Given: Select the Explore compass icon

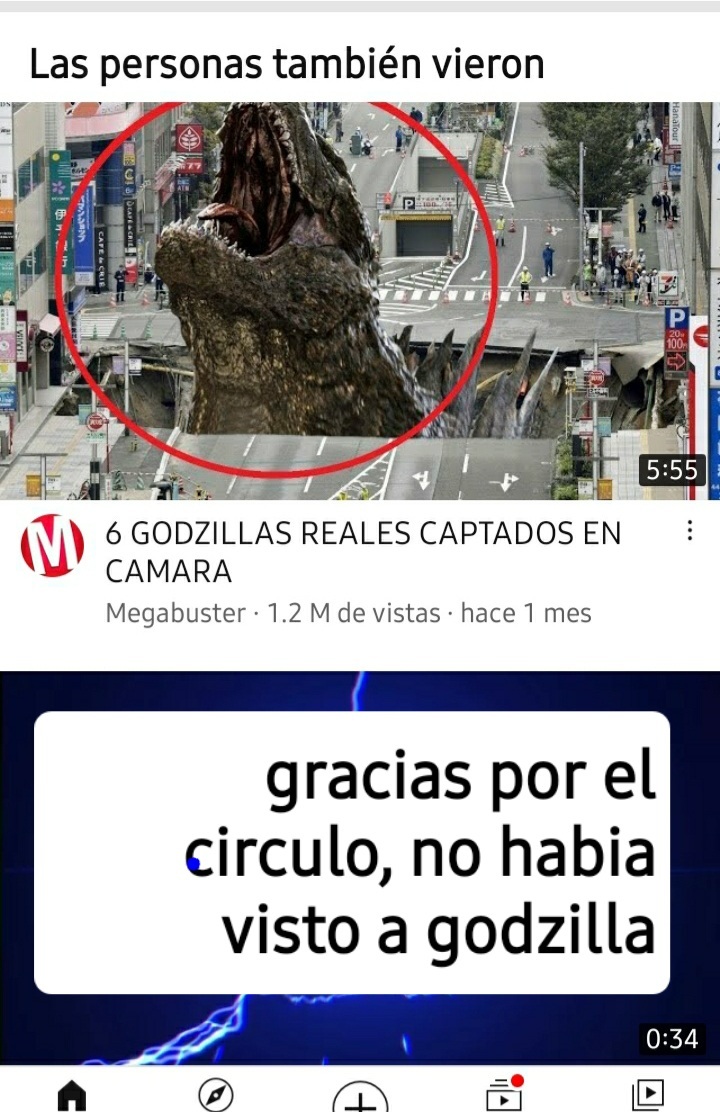Looking at the screenshot, I should [x=216, y=1095].
